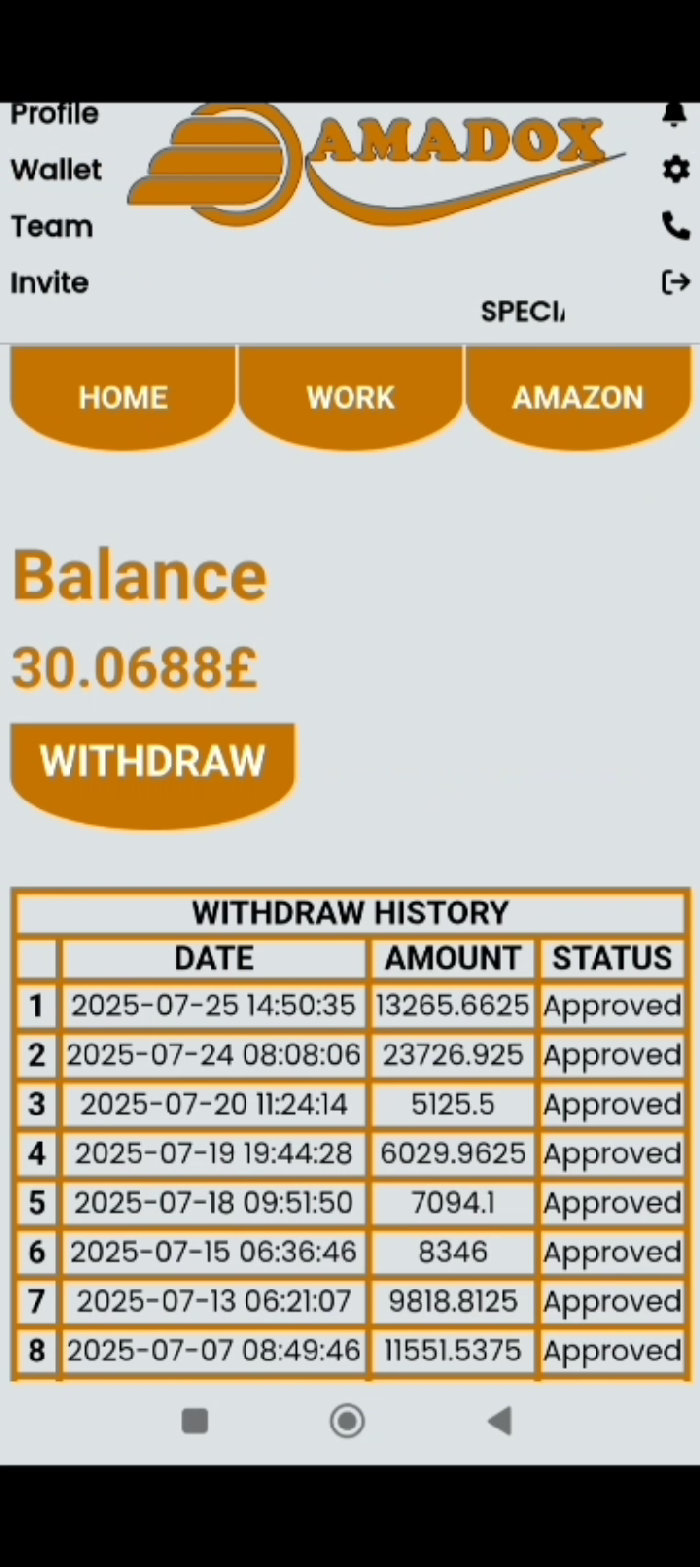Switch to the HOME tab
700x1567 pixels.
123,397
